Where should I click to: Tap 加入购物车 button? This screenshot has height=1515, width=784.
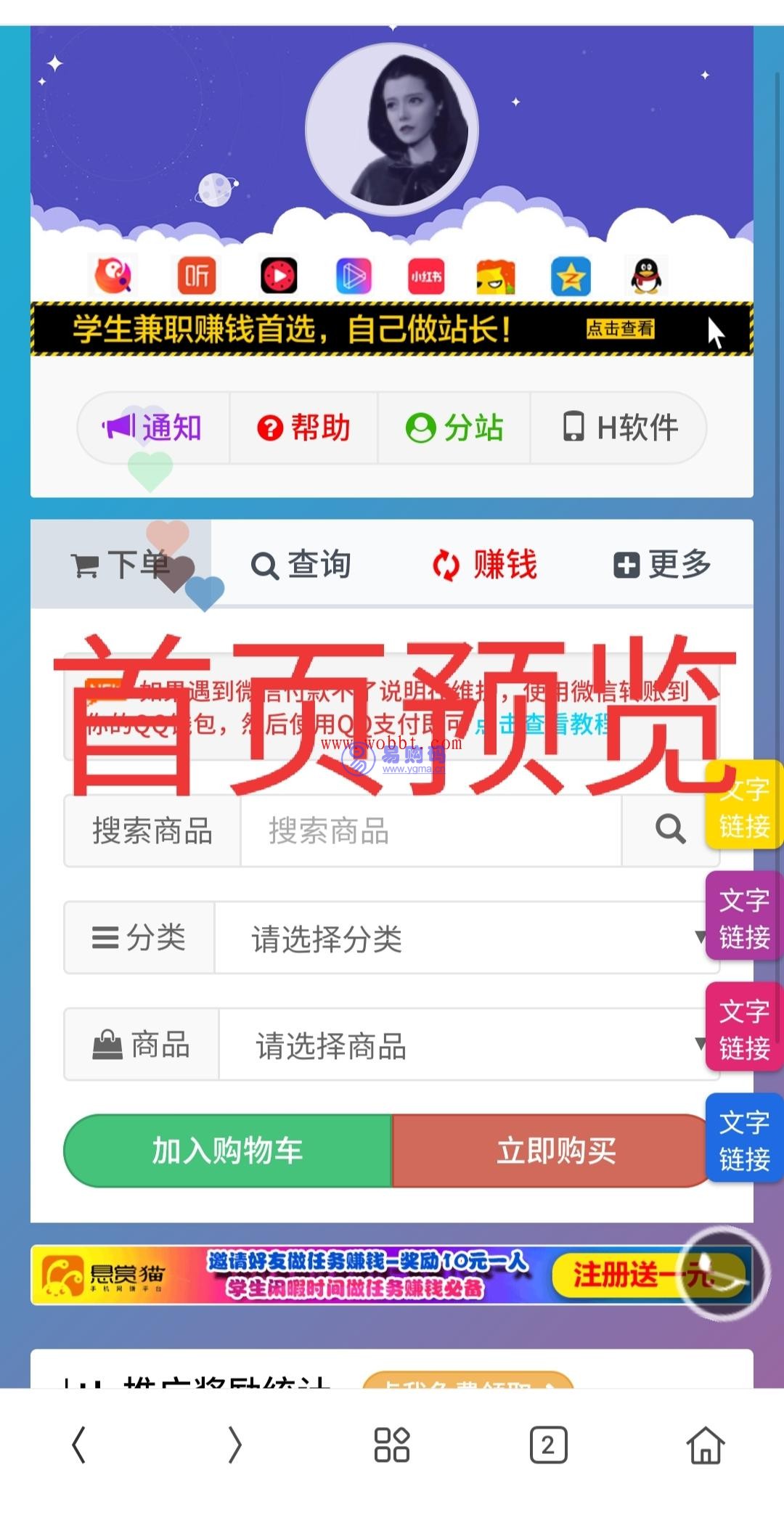[227, 1151]
